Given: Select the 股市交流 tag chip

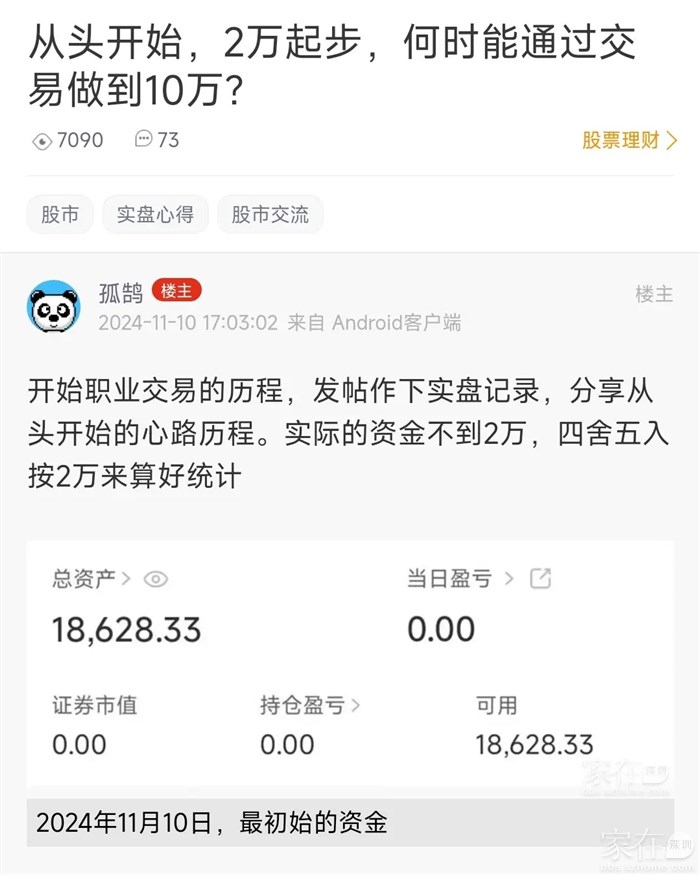Looking at the screenshot, I should coord(270,214).
